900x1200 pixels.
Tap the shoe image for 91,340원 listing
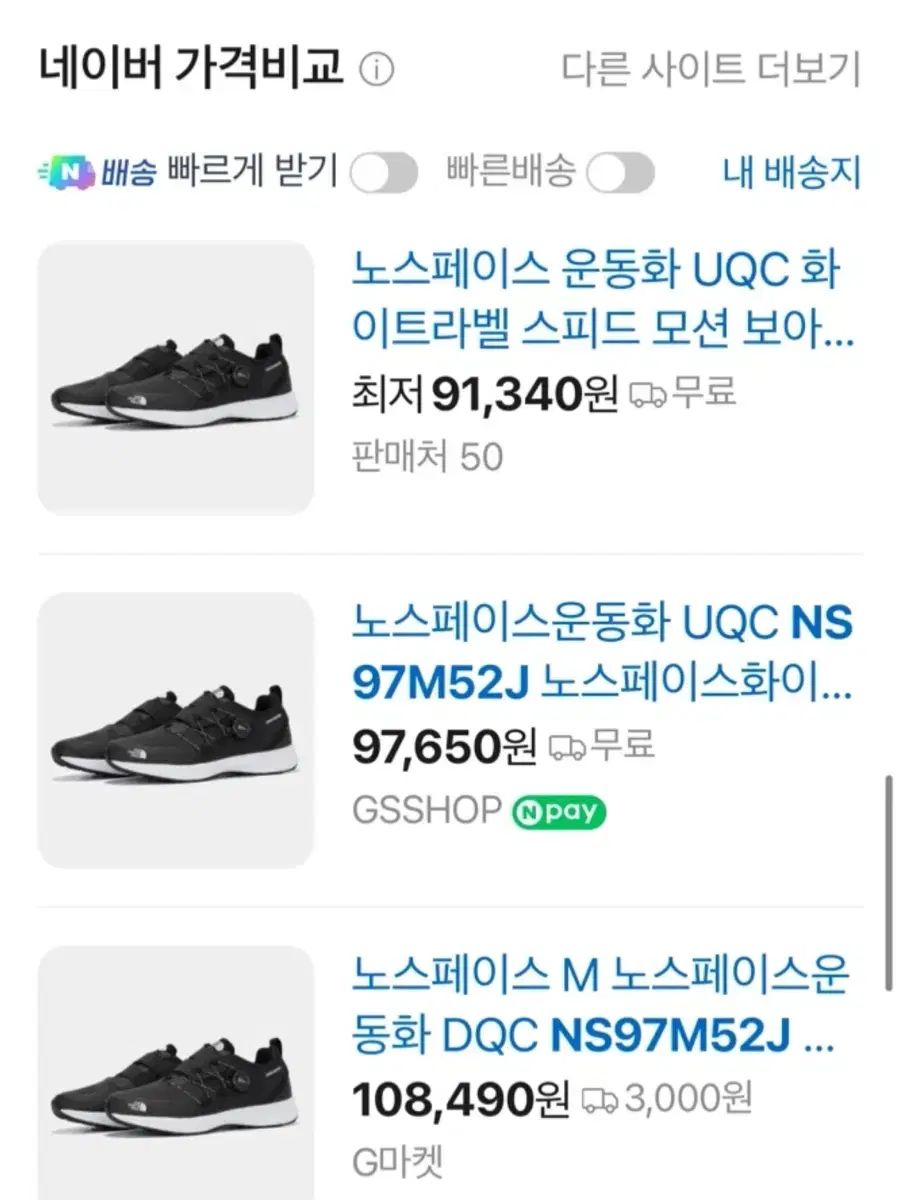click(x=176, y=378)
